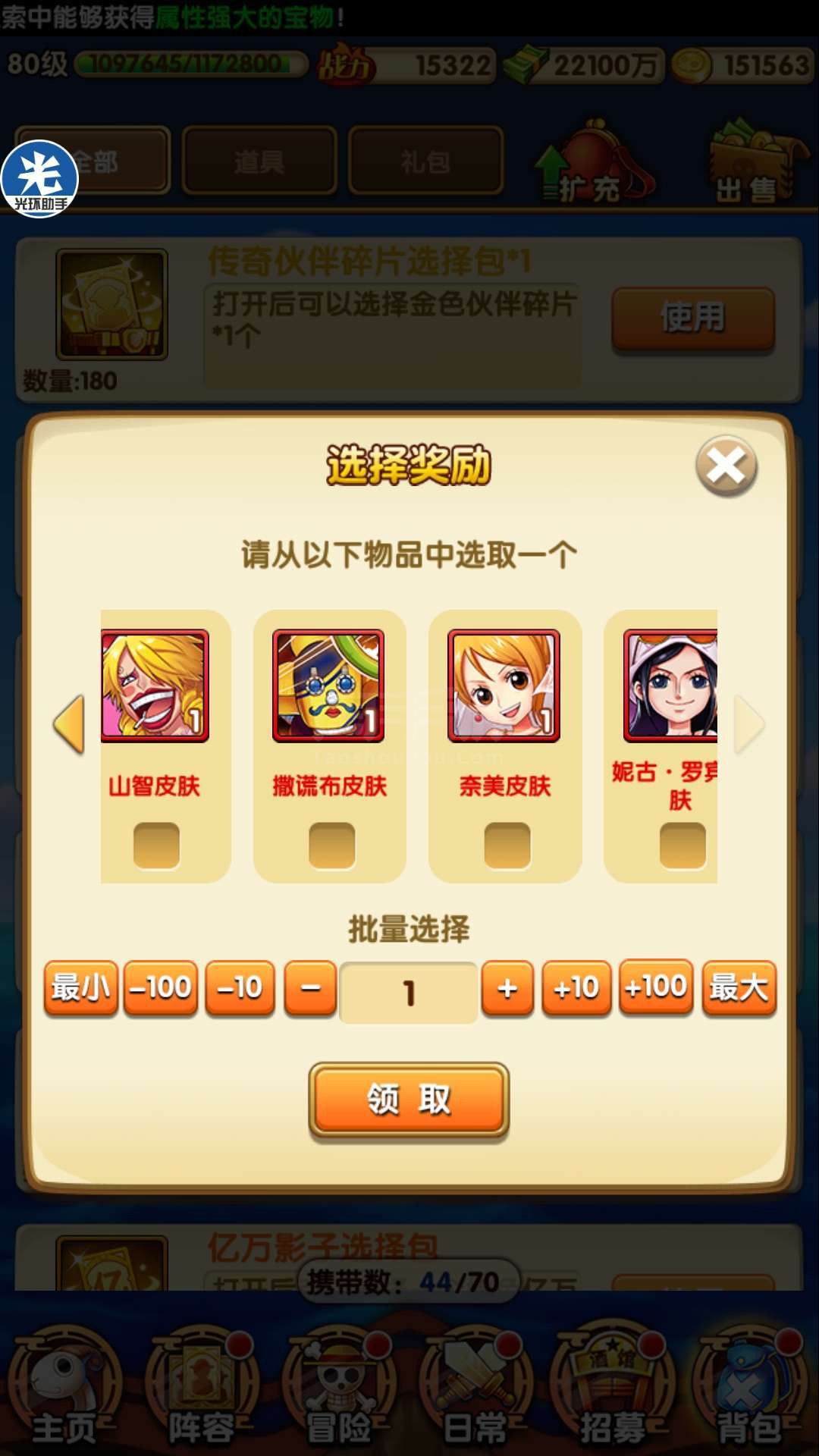Tap the 山智皮肤 character portrait
Viewport: 819px width, 1456px height.
point(155,686)
